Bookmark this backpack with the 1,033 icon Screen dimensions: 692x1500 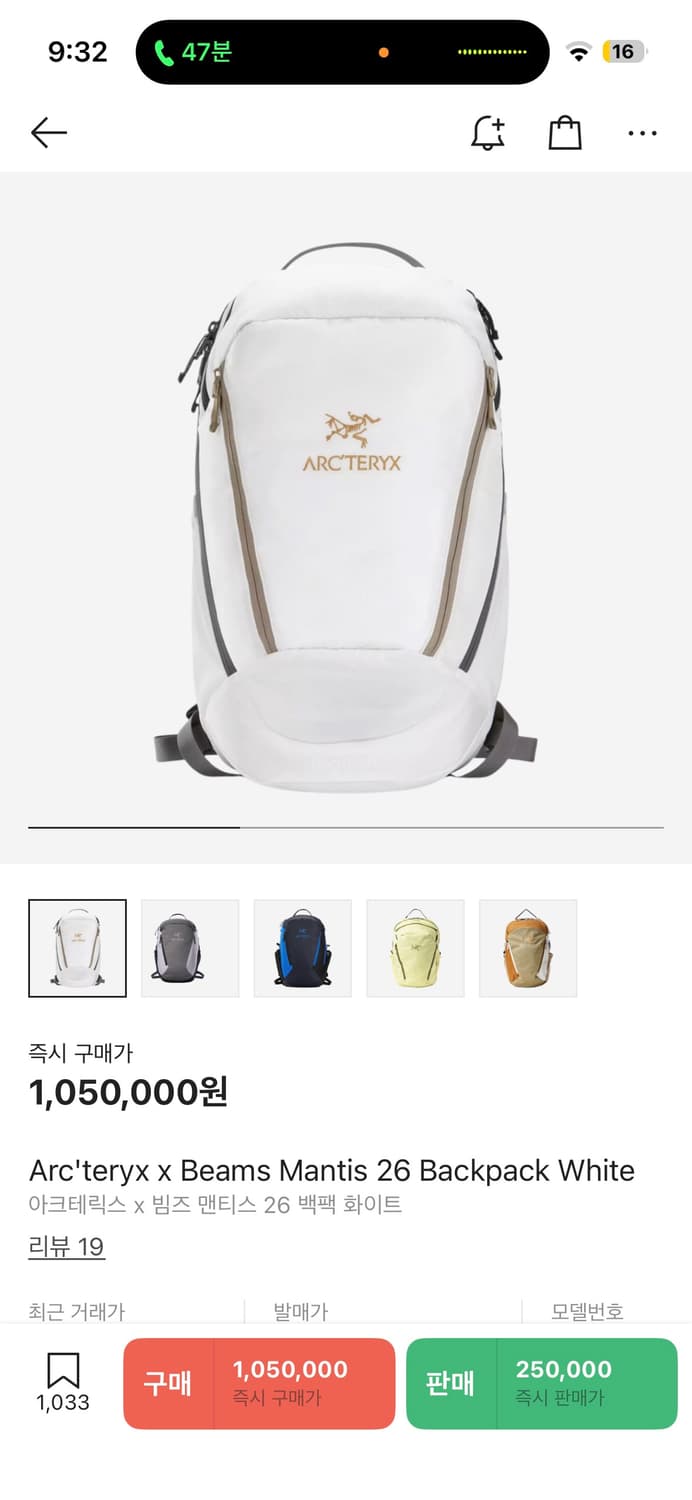pyautogui.click(x=63, y=1381)
